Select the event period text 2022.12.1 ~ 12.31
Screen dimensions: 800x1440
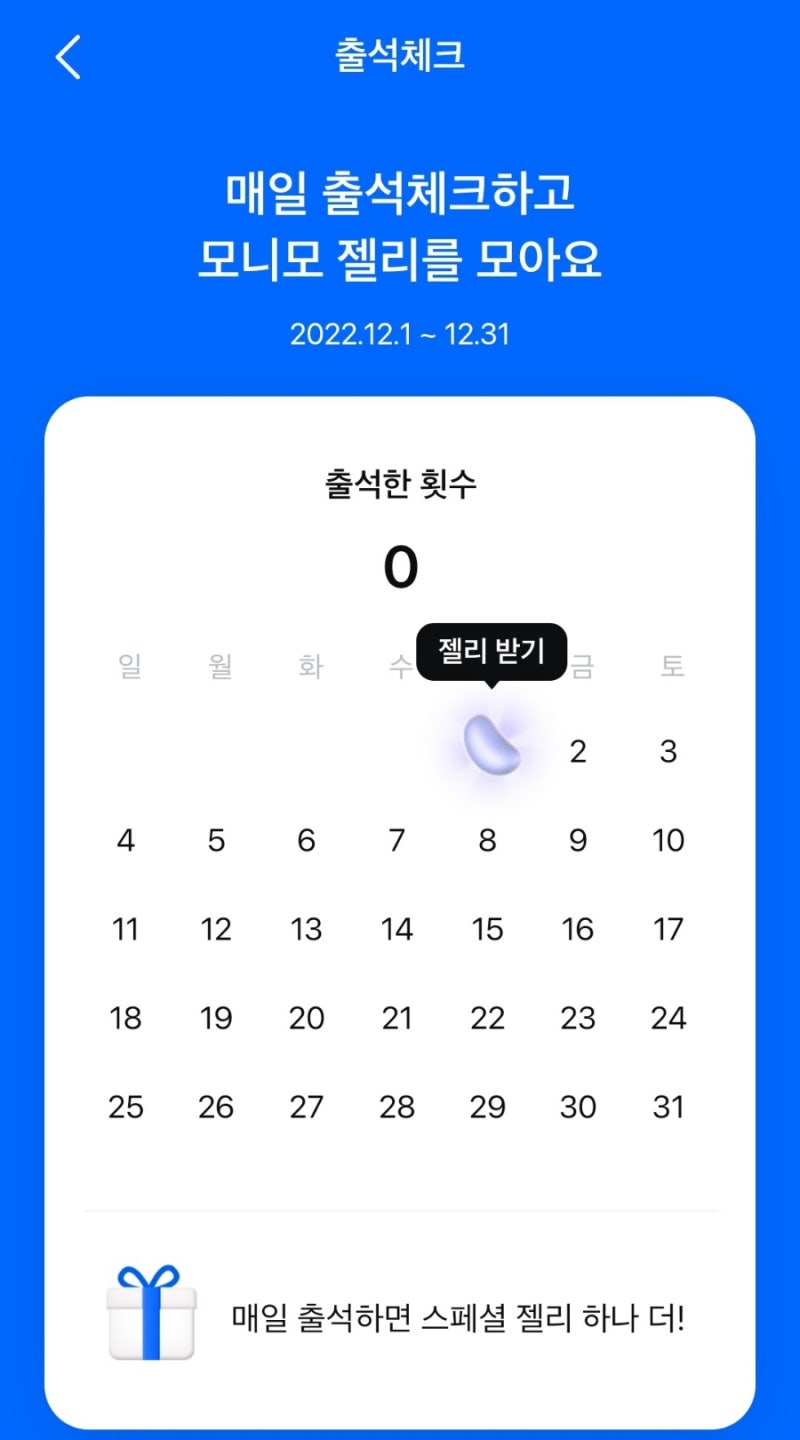pos(399,335)
